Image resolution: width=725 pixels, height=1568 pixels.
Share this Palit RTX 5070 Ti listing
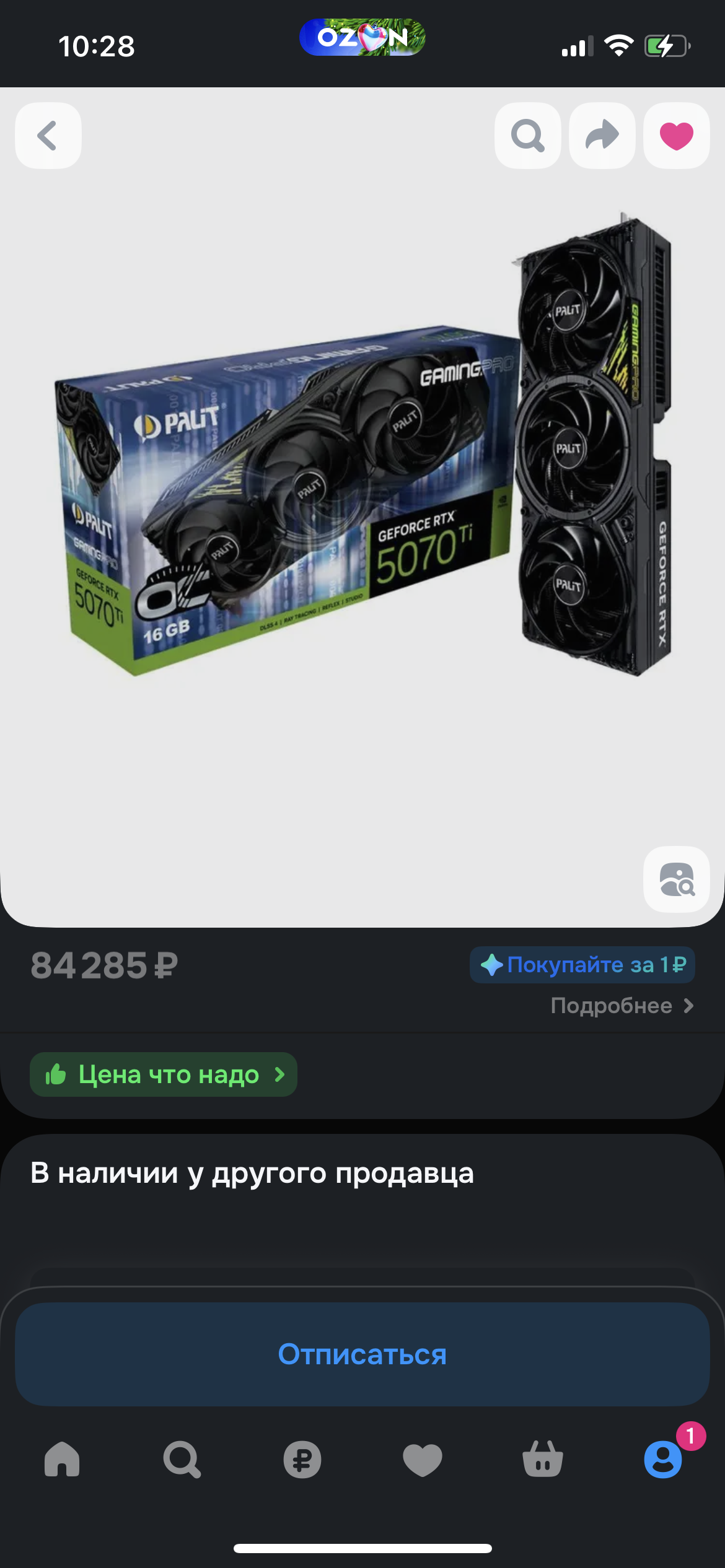pyautogui.click(x=602, y=136)
